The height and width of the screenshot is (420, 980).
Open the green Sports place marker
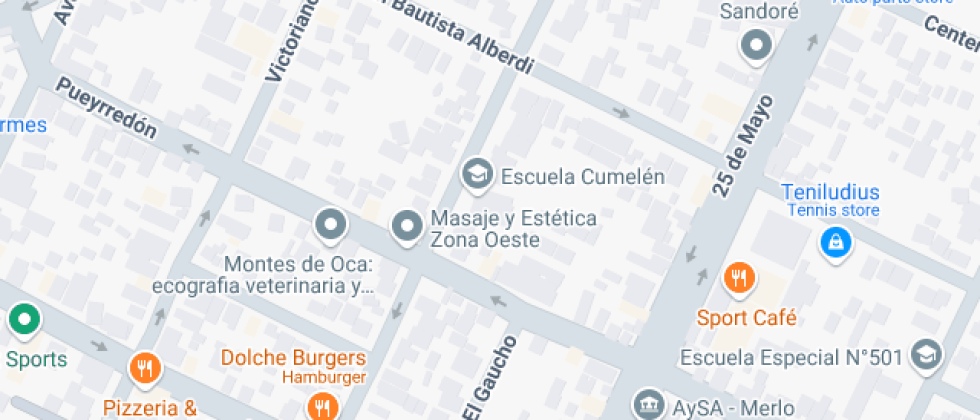tap(24, 320)
